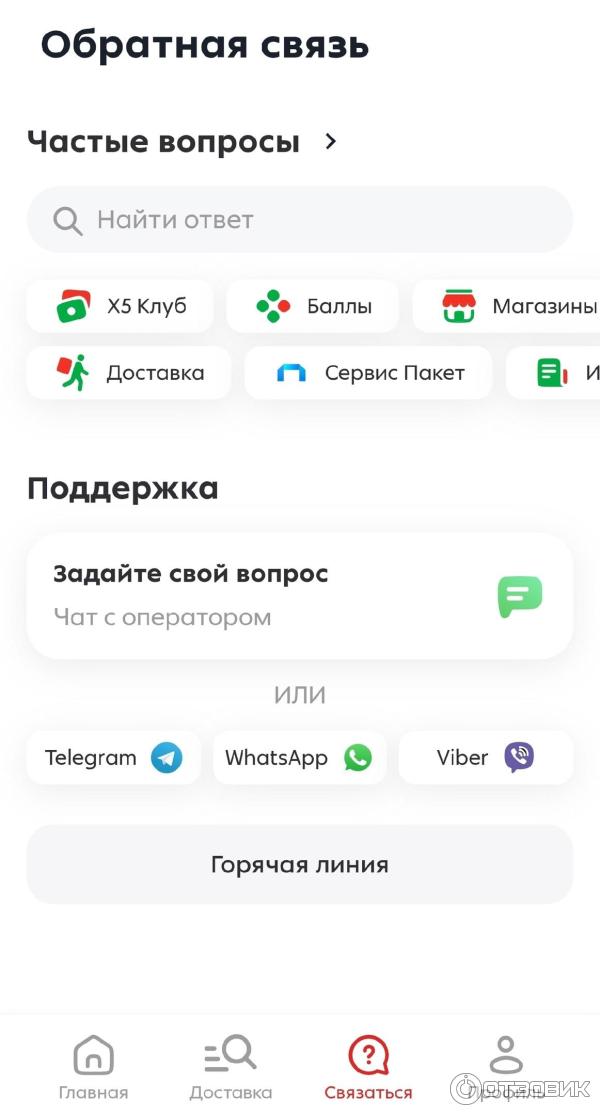Open the Сервис Пакет topic chip
600x1115 pixels.
[368, 373]
